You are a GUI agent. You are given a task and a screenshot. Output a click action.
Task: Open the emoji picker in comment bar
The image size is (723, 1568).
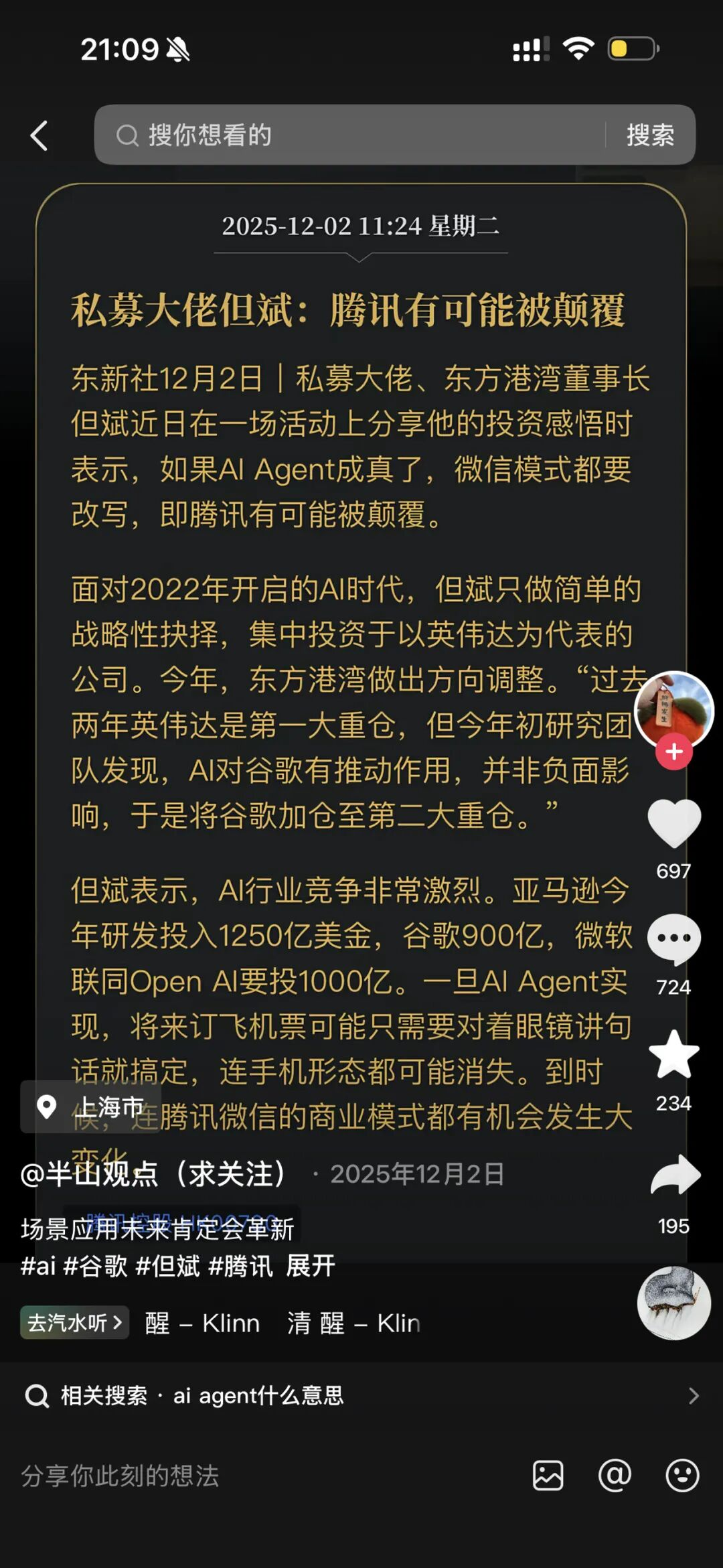(682, 1476)
